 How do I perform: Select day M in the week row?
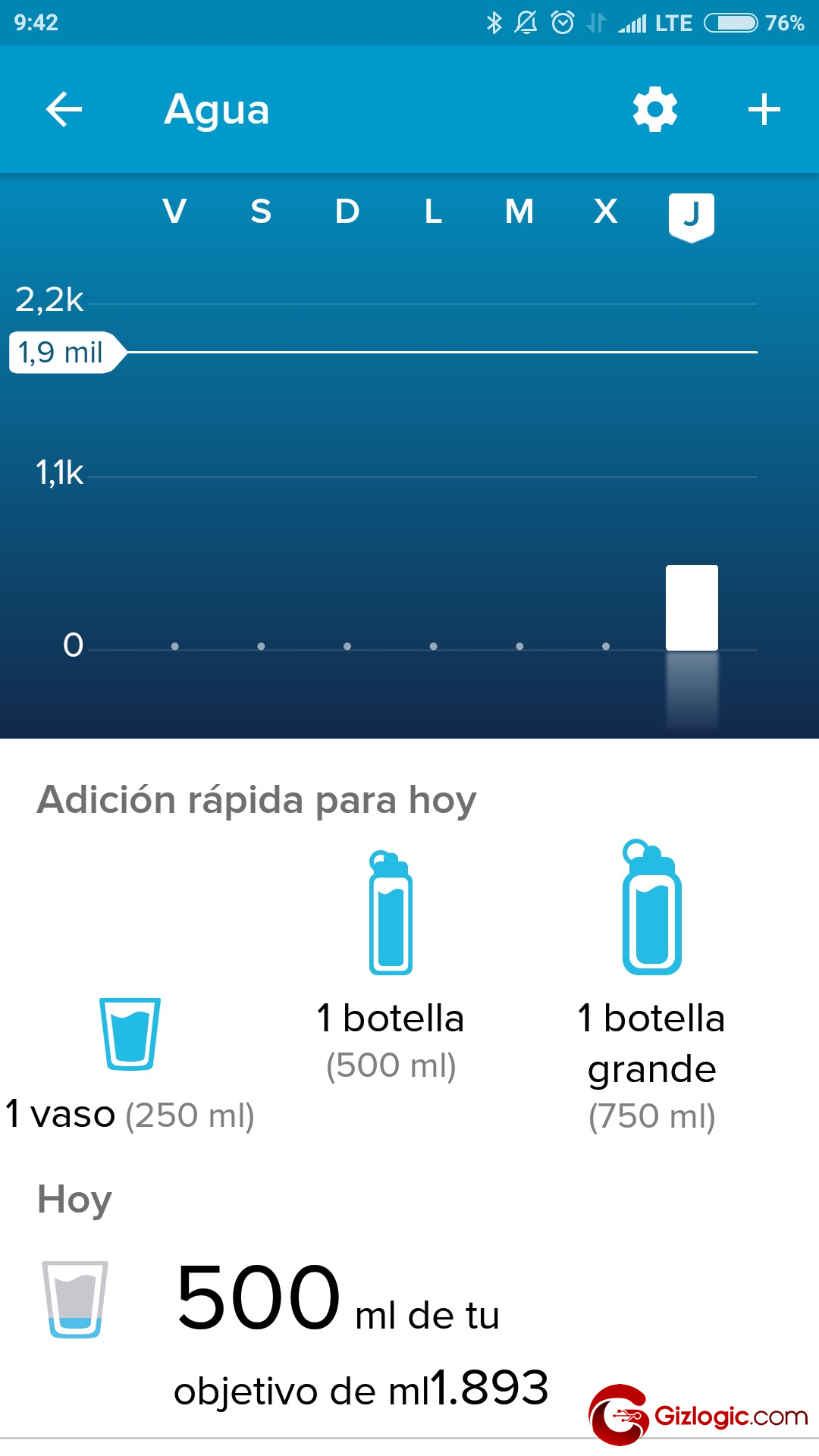coord(519,212)
